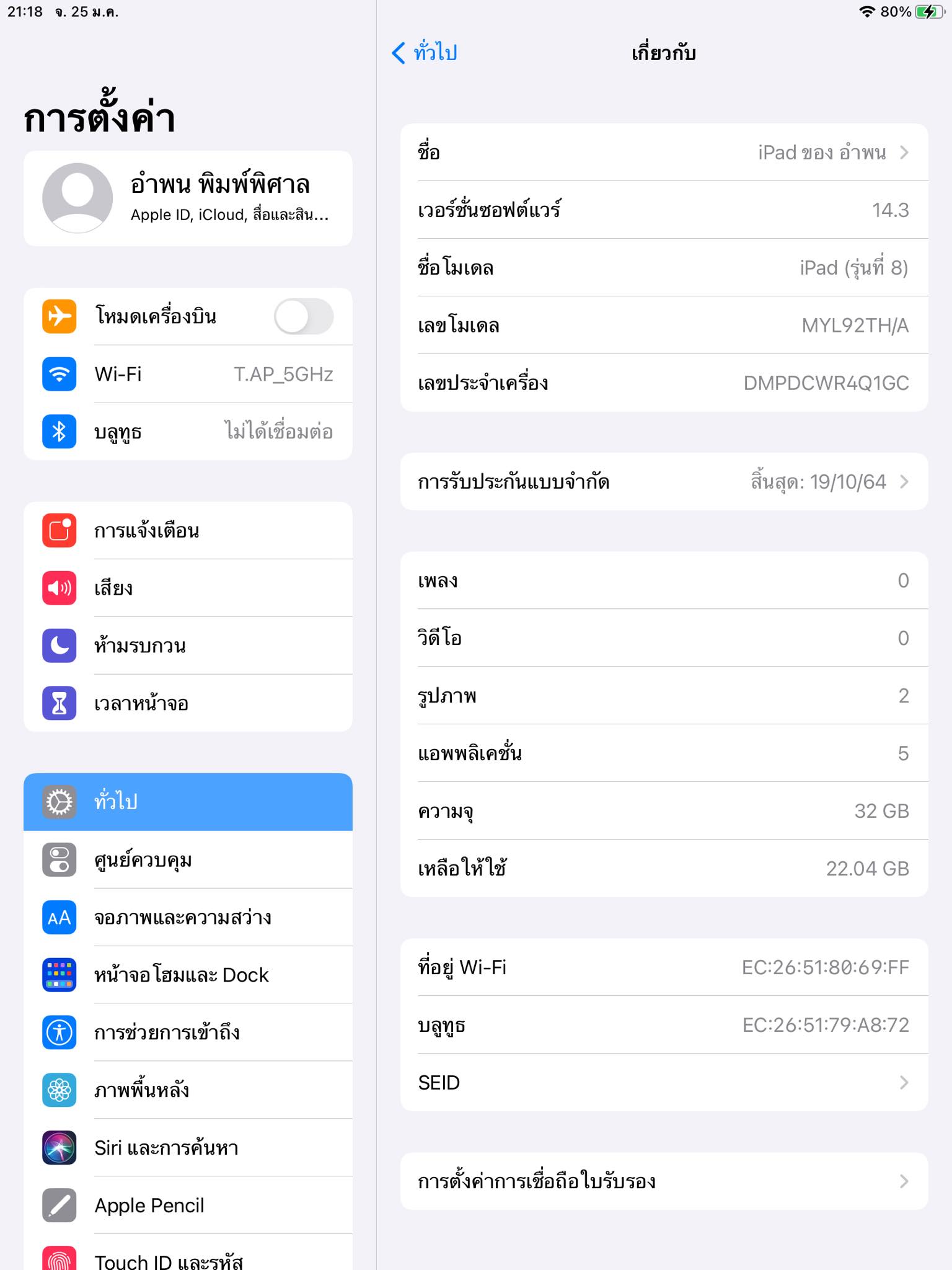Open จอภาพและความสว่าง settings
Screen dimensions: 952x1270
[188, 917]
